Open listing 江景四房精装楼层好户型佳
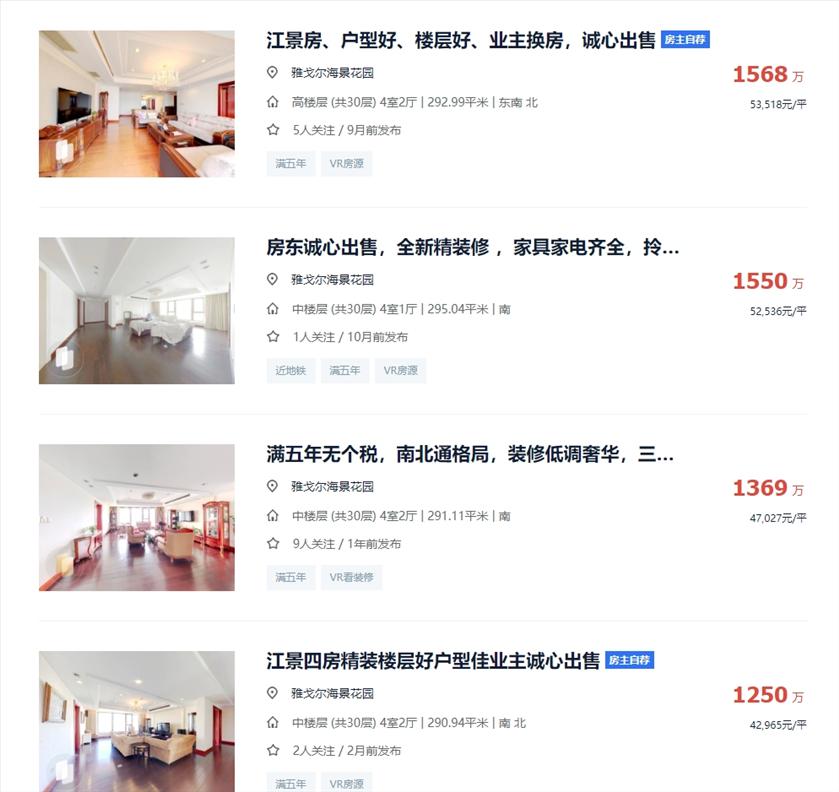The width and height of the screenshot is (839, 792). click(432, 661)
